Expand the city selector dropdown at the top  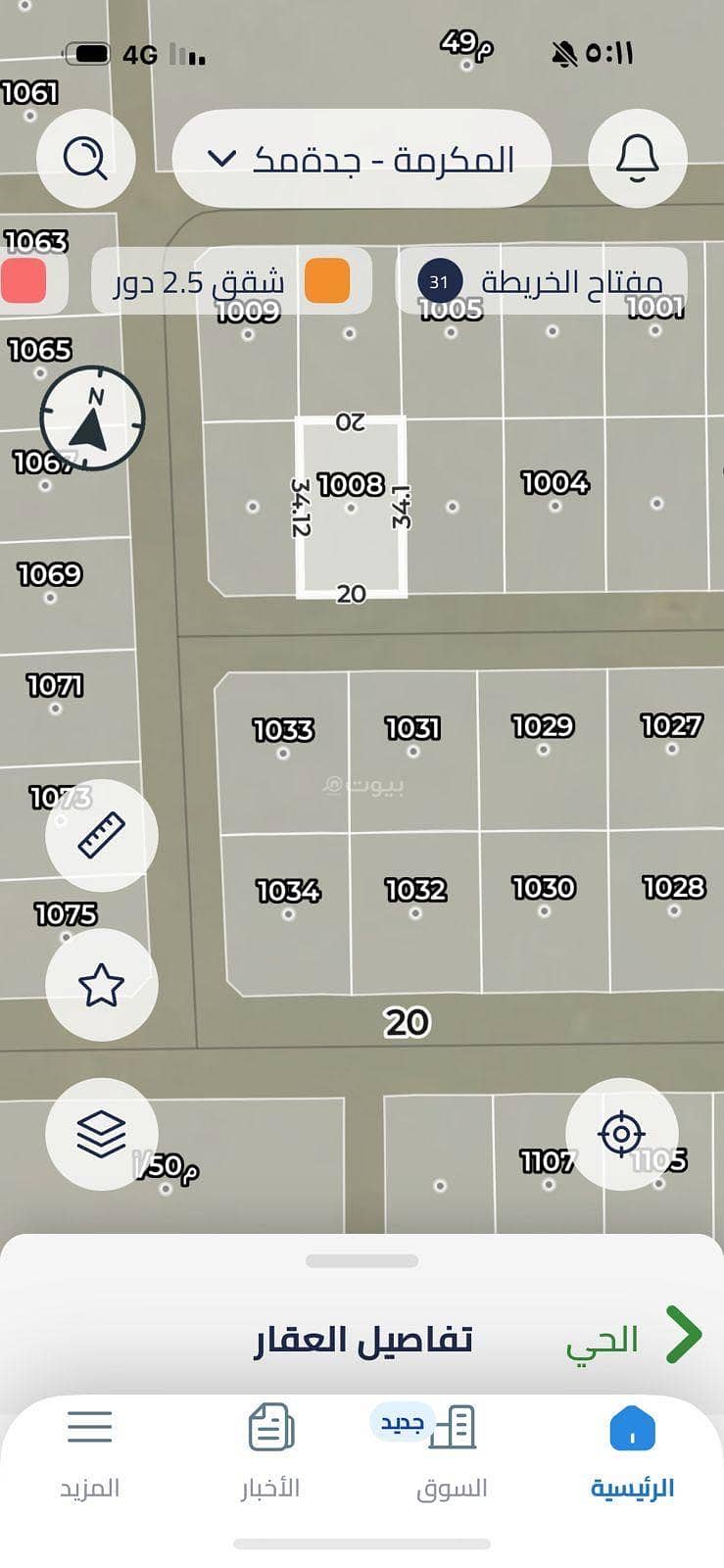coord(362,159)
